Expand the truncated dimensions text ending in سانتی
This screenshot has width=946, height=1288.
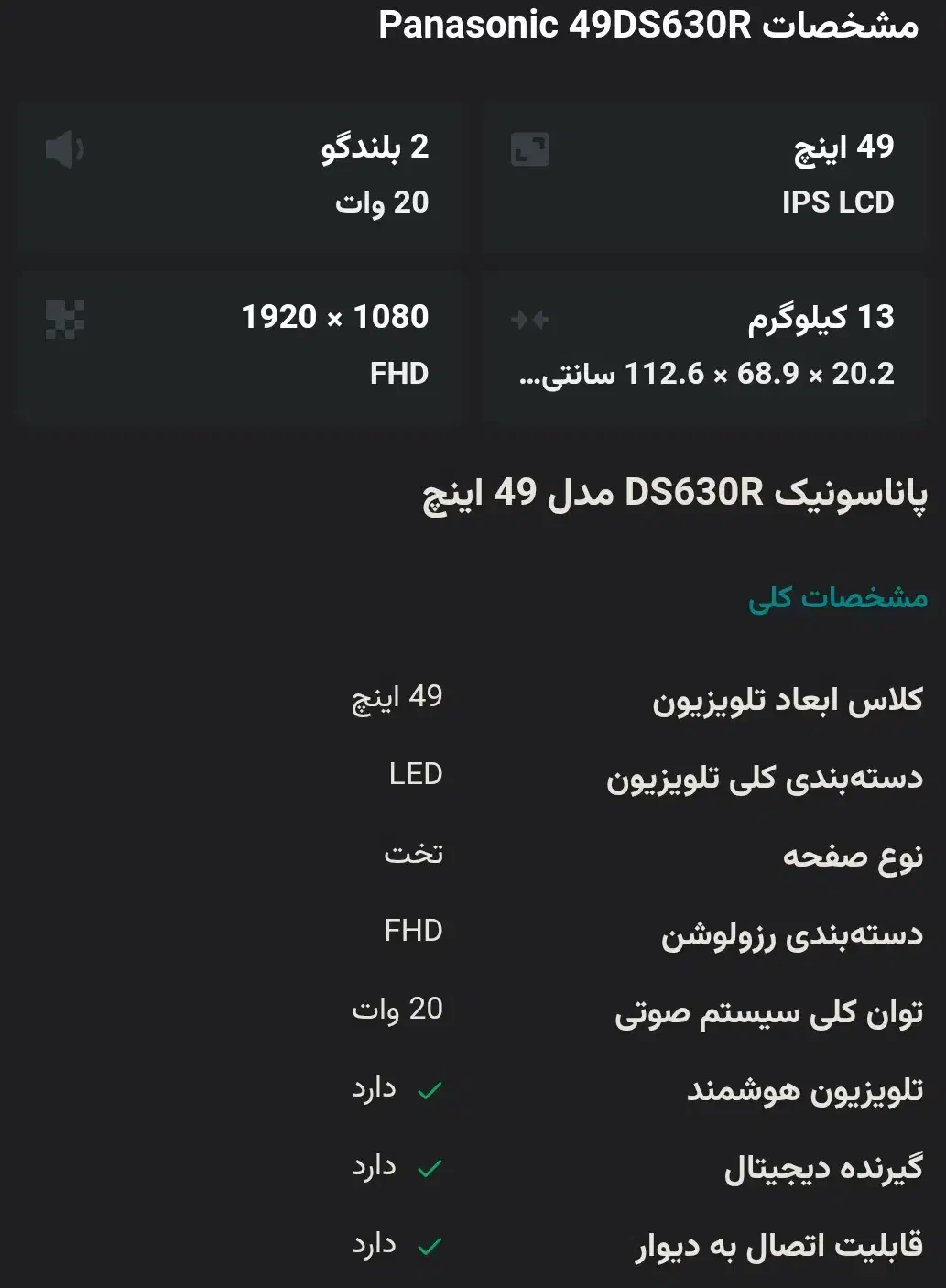click(x=705, y=373)
